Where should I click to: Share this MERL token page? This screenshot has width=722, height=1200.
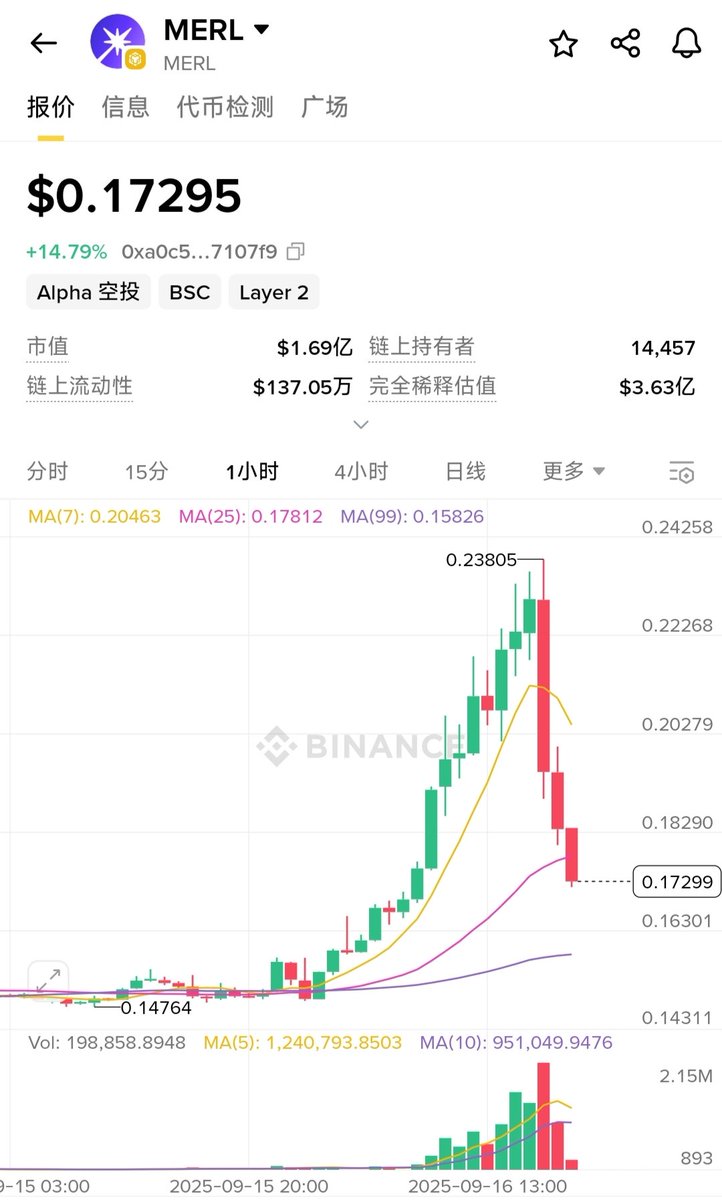[x=625, y=43]
